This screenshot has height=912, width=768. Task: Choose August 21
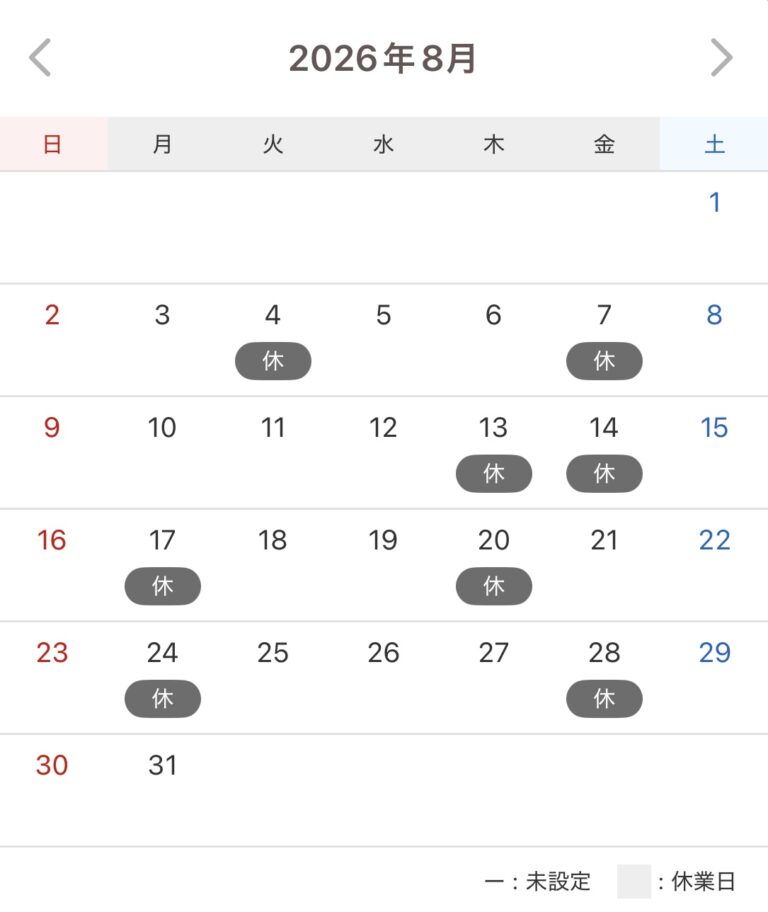point(604,565)
